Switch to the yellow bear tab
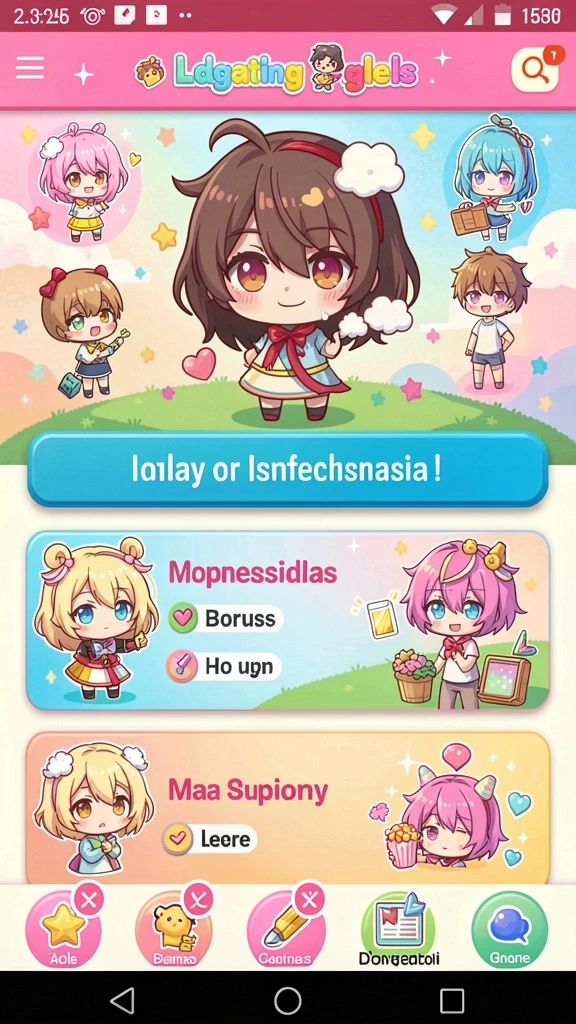The height and width of the screenshot is (1024, 576). point(174,930)
